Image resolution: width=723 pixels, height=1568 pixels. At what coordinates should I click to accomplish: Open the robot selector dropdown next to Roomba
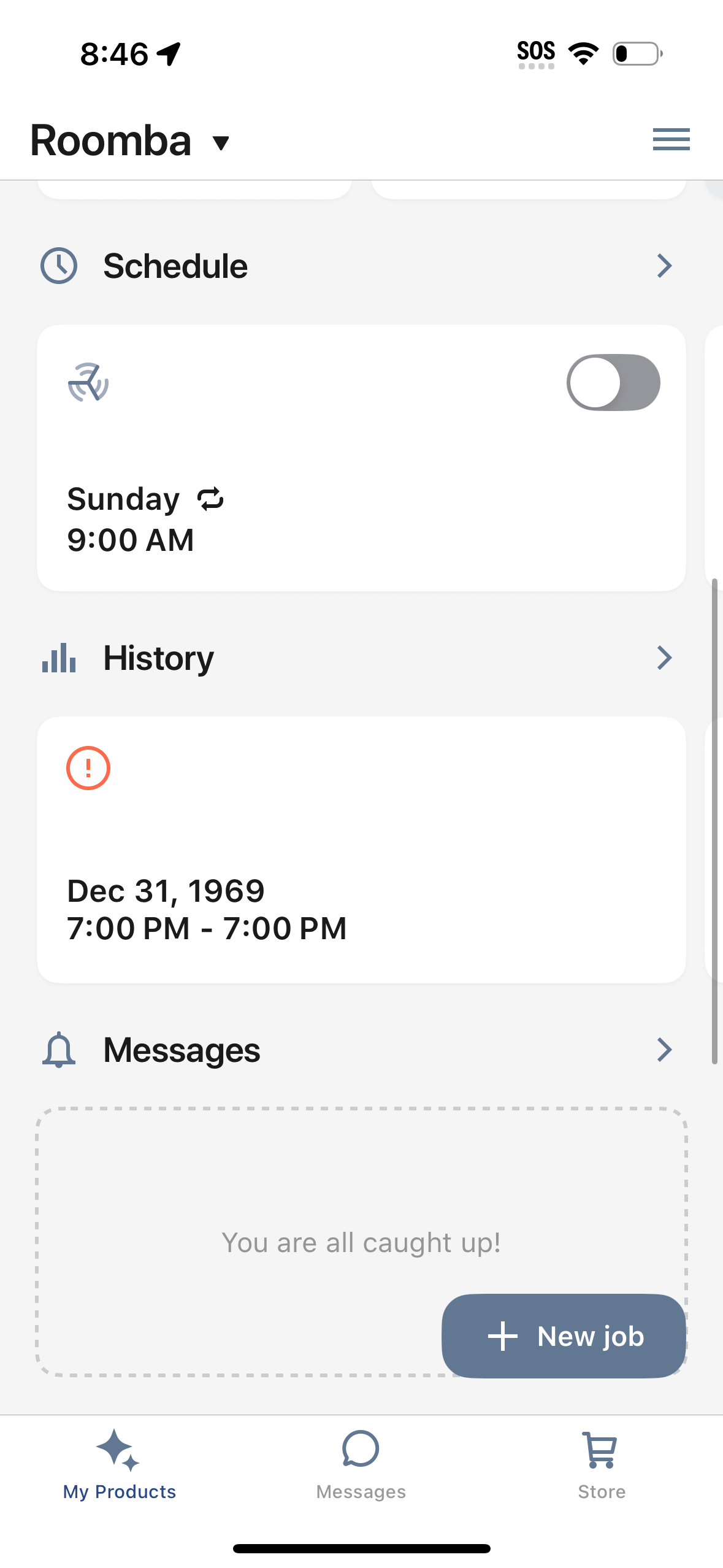tap(220, 141)
